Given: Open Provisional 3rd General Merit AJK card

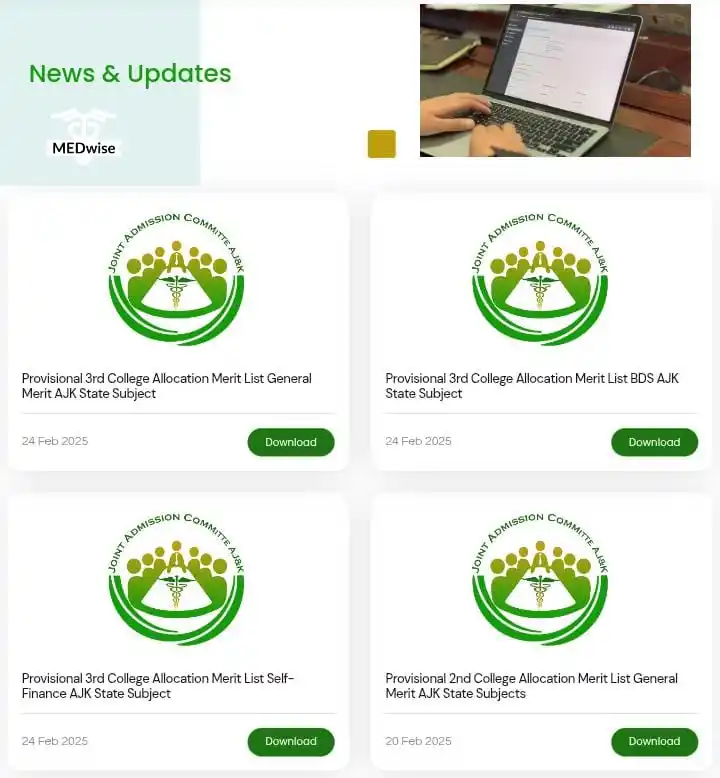Looking at the screenshot, I should point(167,386).
